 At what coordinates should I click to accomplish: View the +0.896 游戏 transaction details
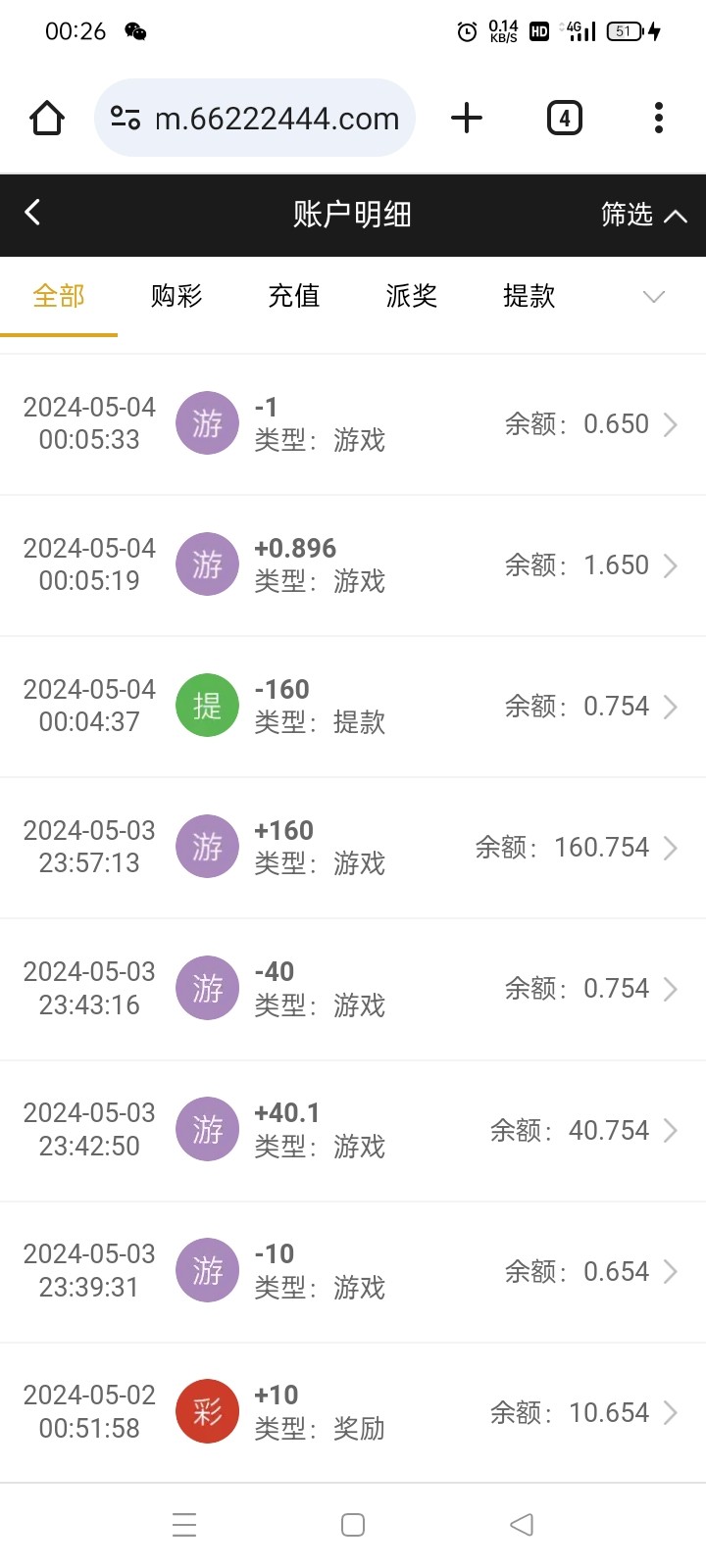(x=353, y=565)
